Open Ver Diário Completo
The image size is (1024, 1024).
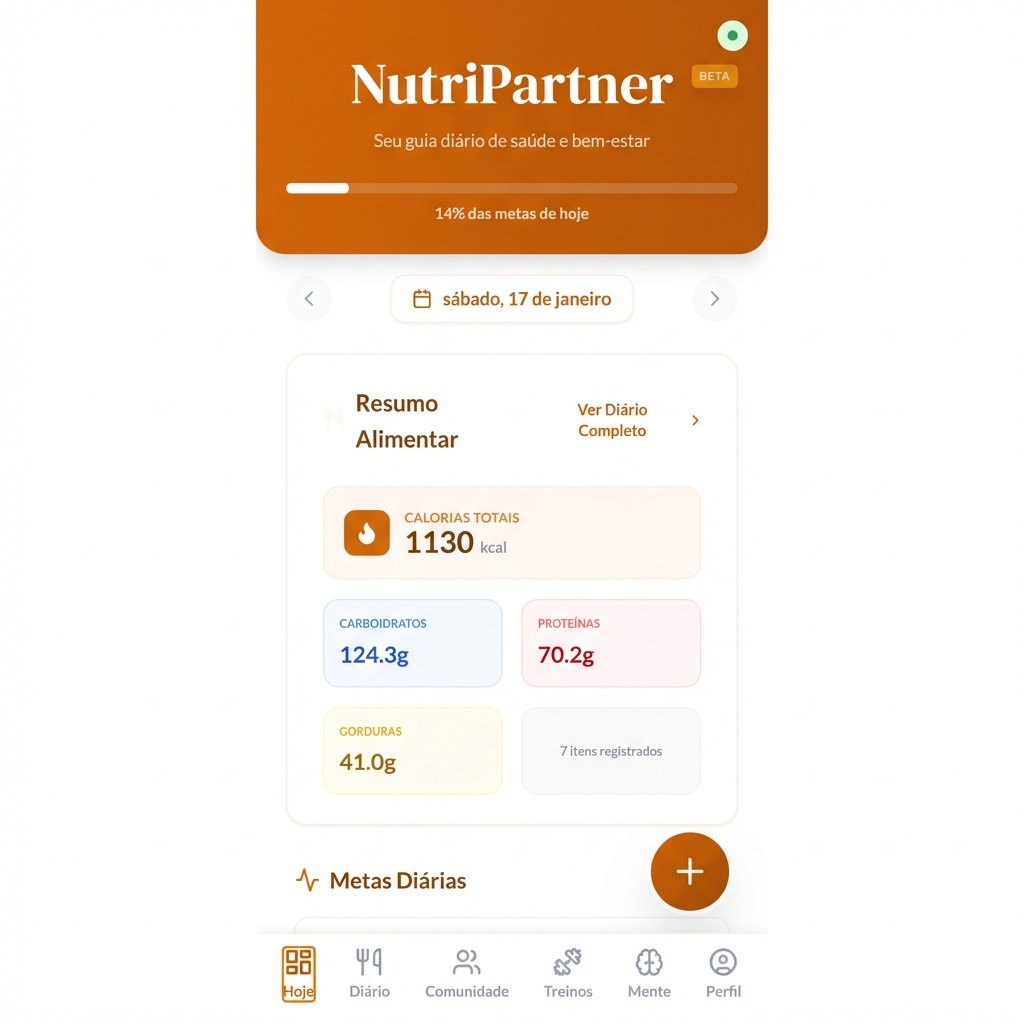pos(637,420)
